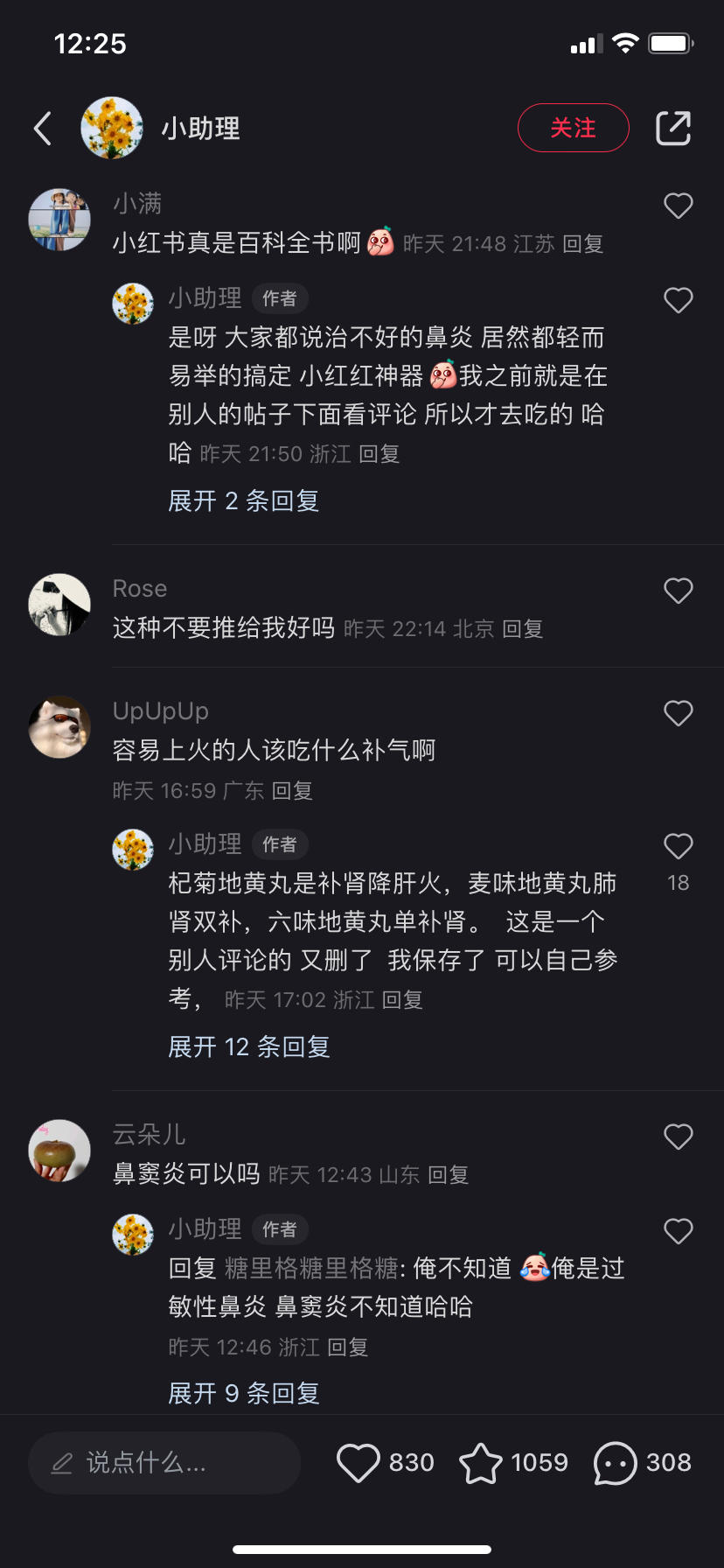This screenshot has width=724, height=1568.
Task: Favorite the post with the star icon
Action: point(480,1463)
